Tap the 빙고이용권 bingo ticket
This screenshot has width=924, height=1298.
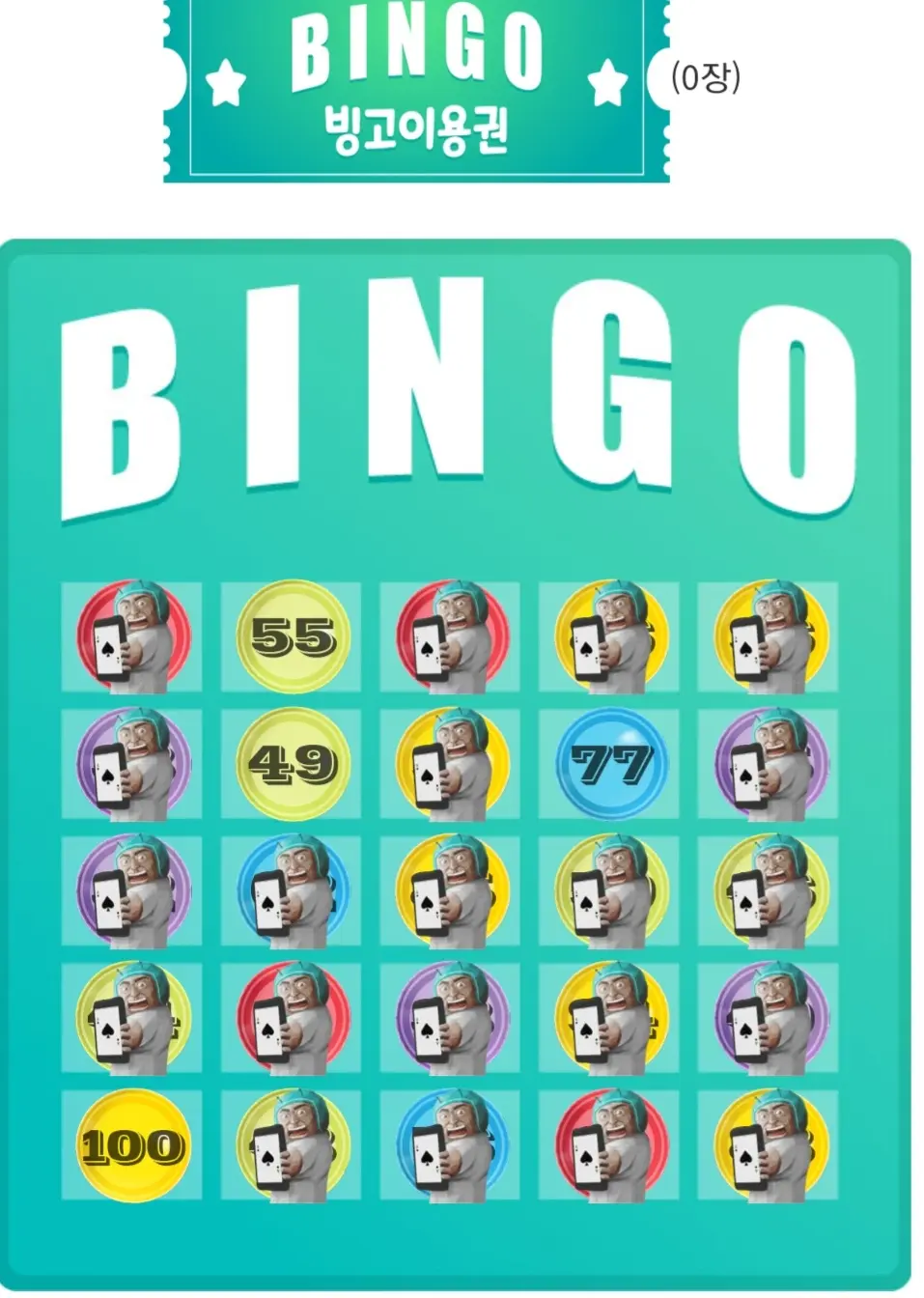[x=416, y=91]
